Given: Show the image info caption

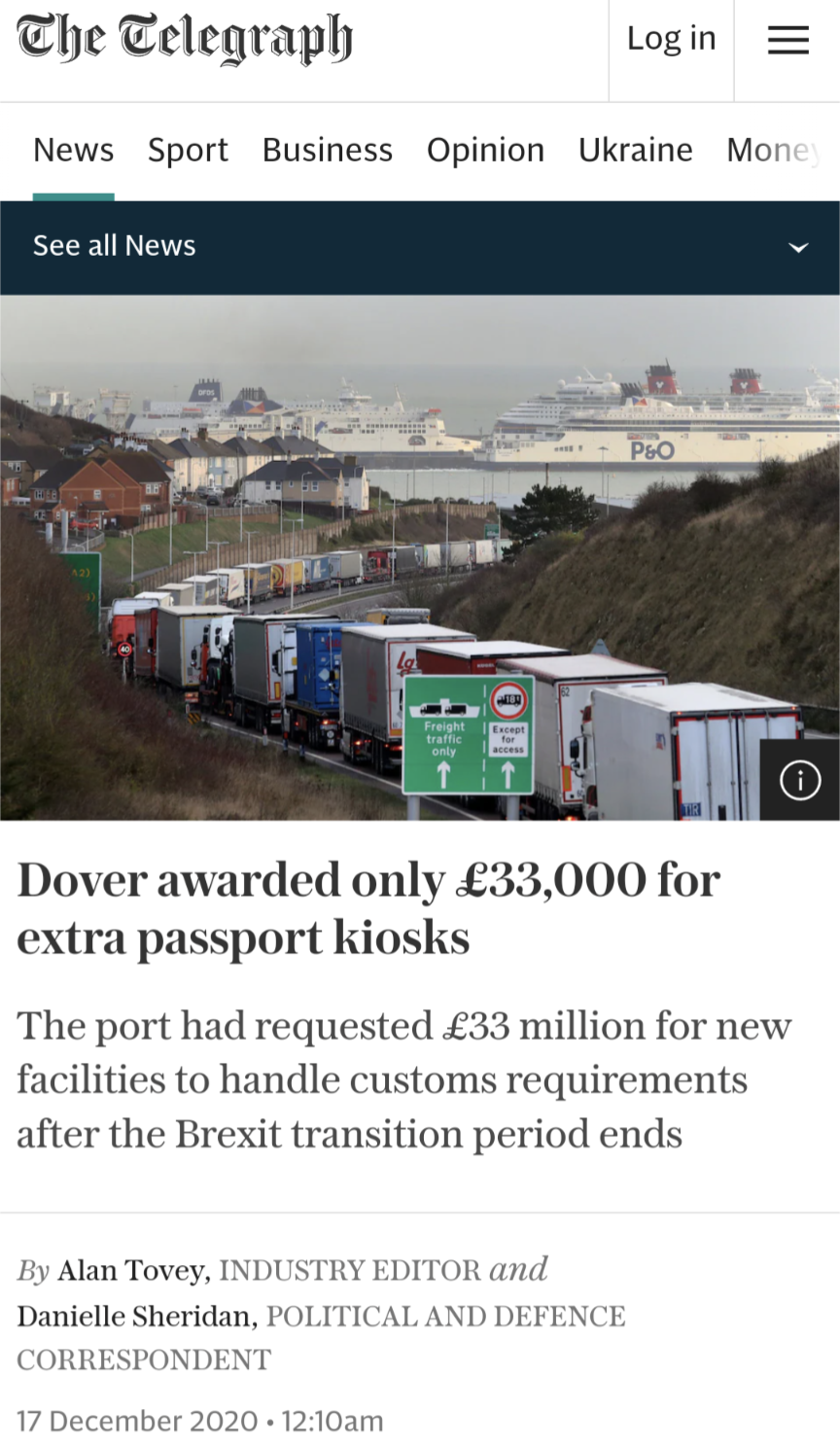Looking at the screenshot, I should pyautogui.click(x=800, y=780).
